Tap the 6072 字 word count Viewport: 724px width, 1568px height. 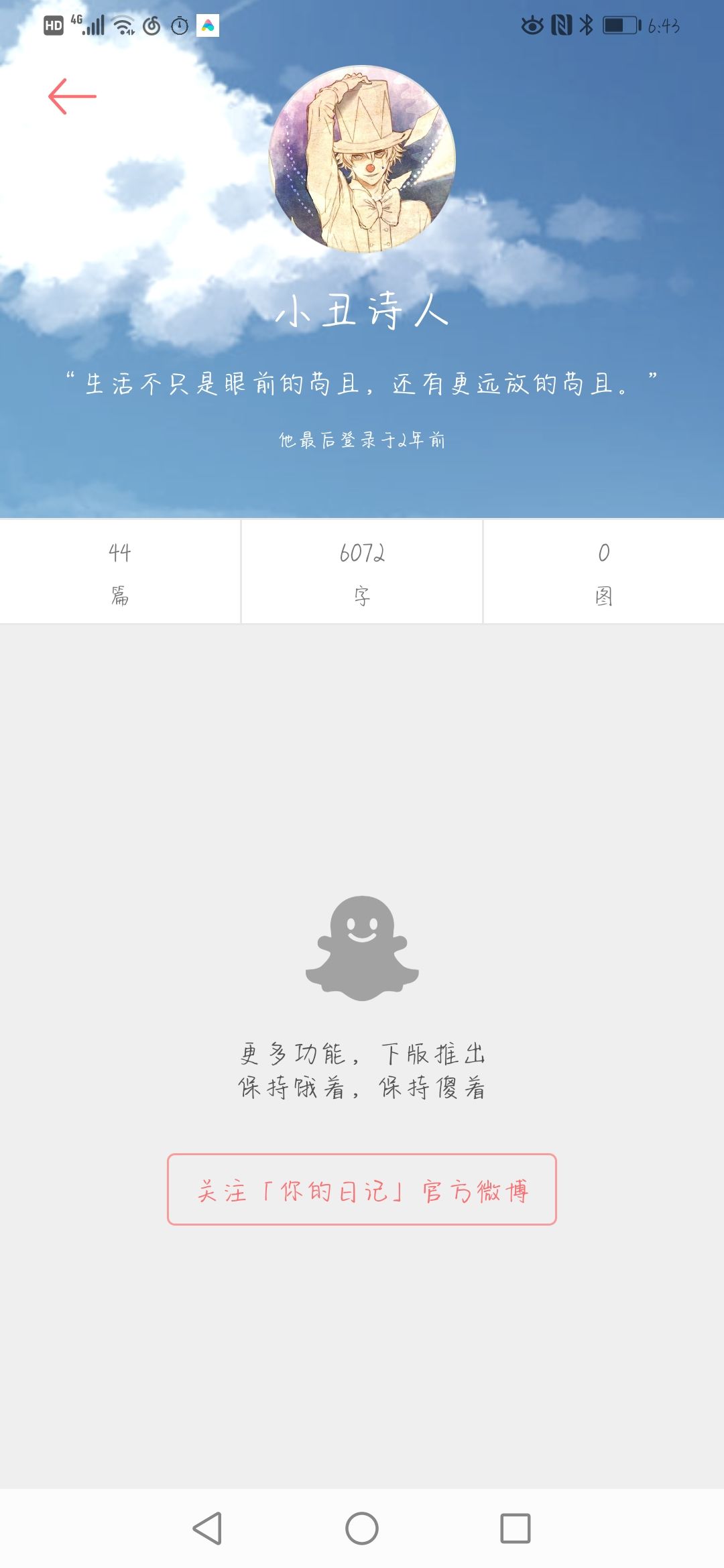click(x=362, y=571)
